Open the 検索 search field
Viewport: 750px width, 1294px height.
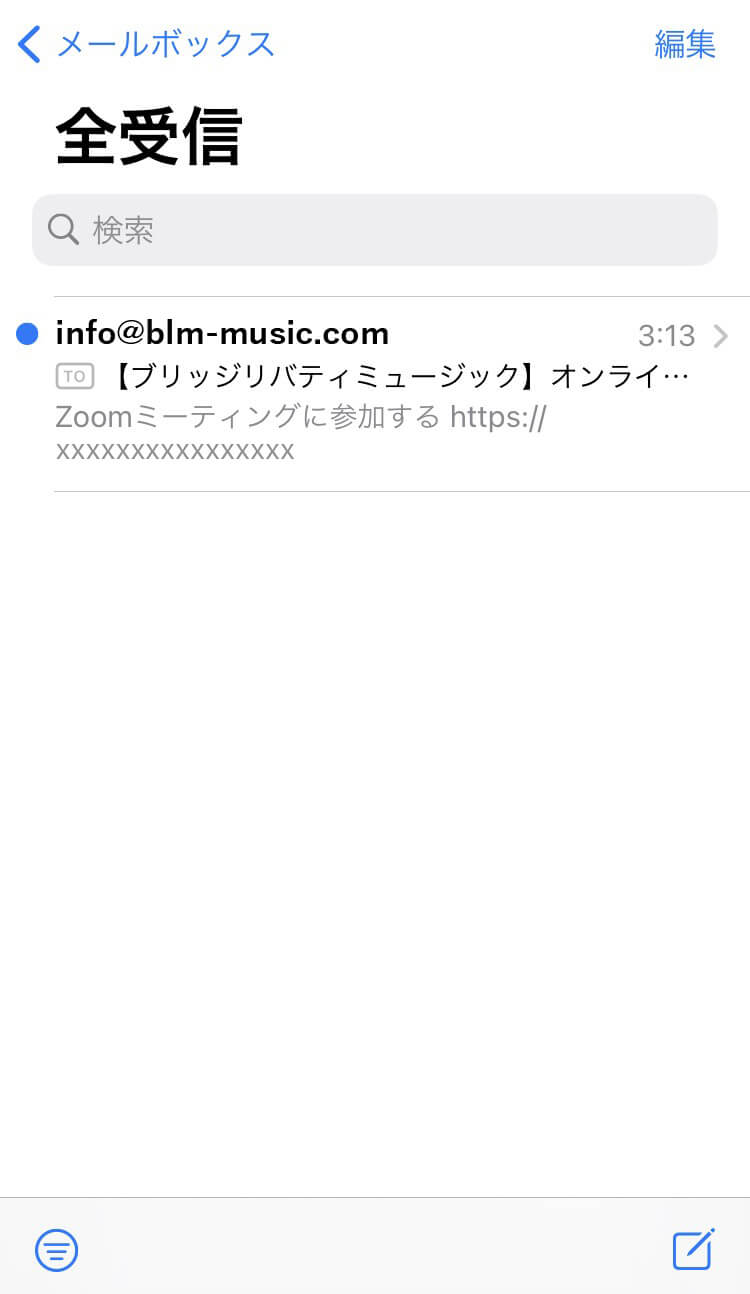click(375, 230)
